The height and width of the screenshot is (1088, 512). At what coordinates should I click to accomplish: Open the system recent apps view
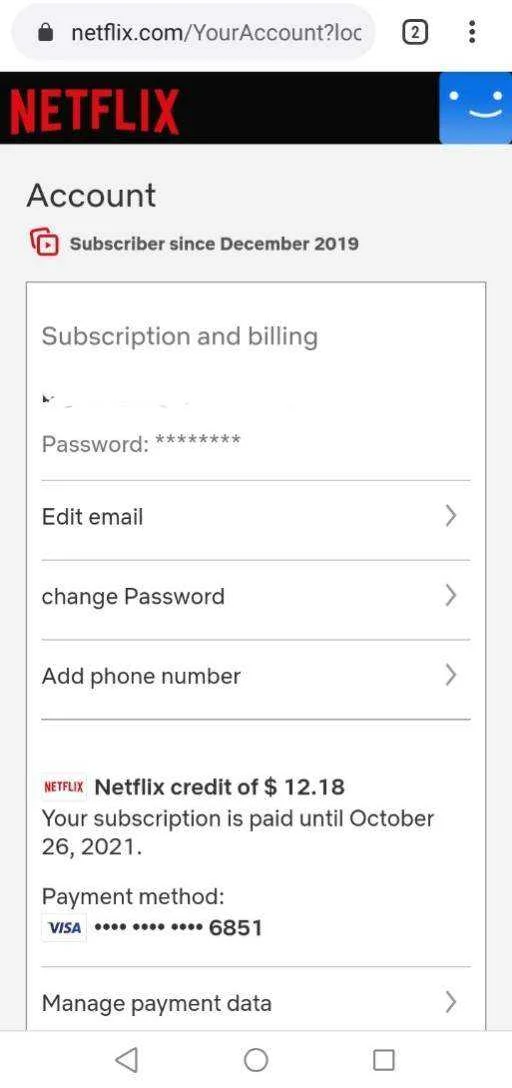(384, 1060)
